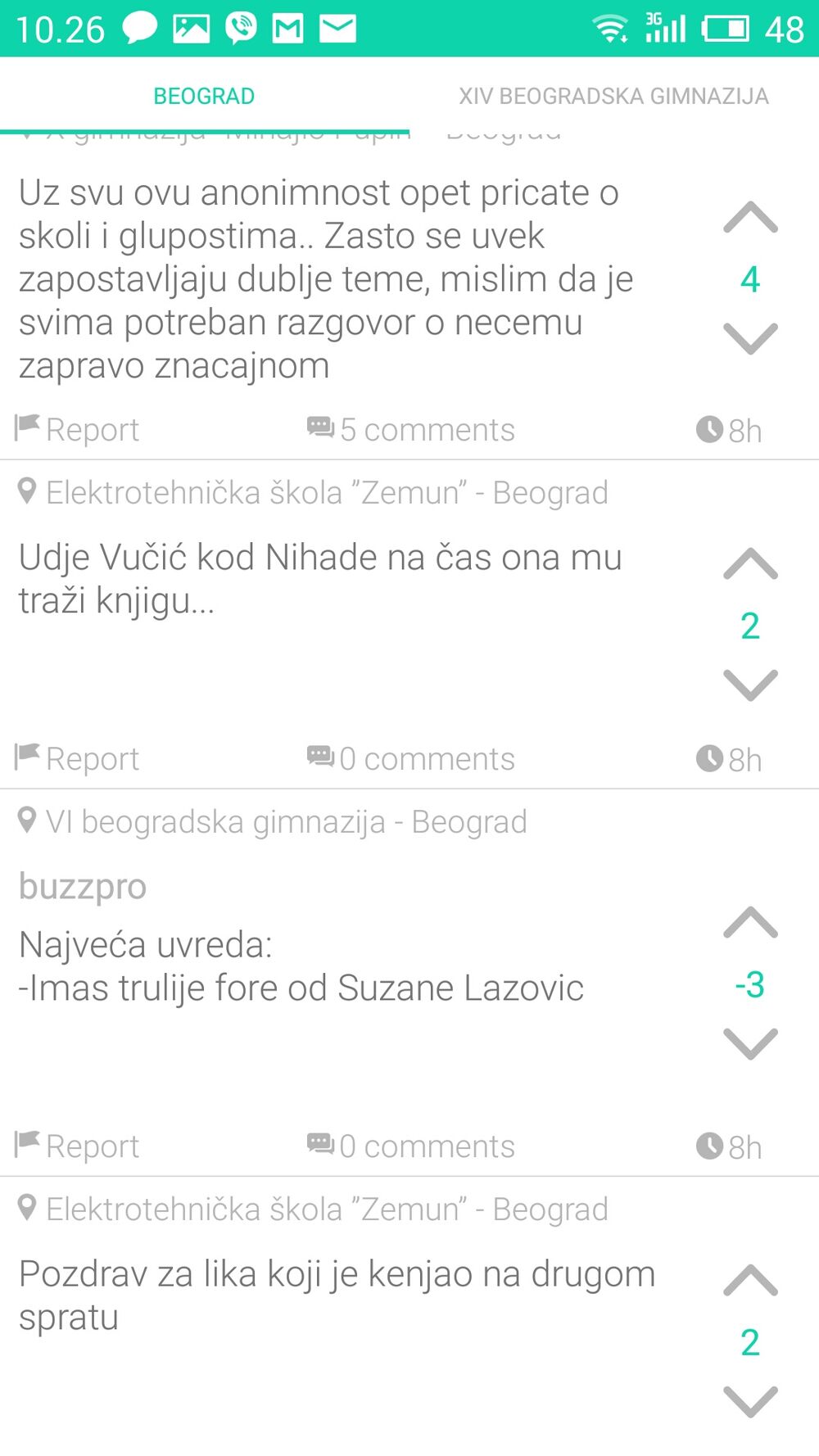
Task: Switch to the Beograd tab
Action: coord(204,97)
